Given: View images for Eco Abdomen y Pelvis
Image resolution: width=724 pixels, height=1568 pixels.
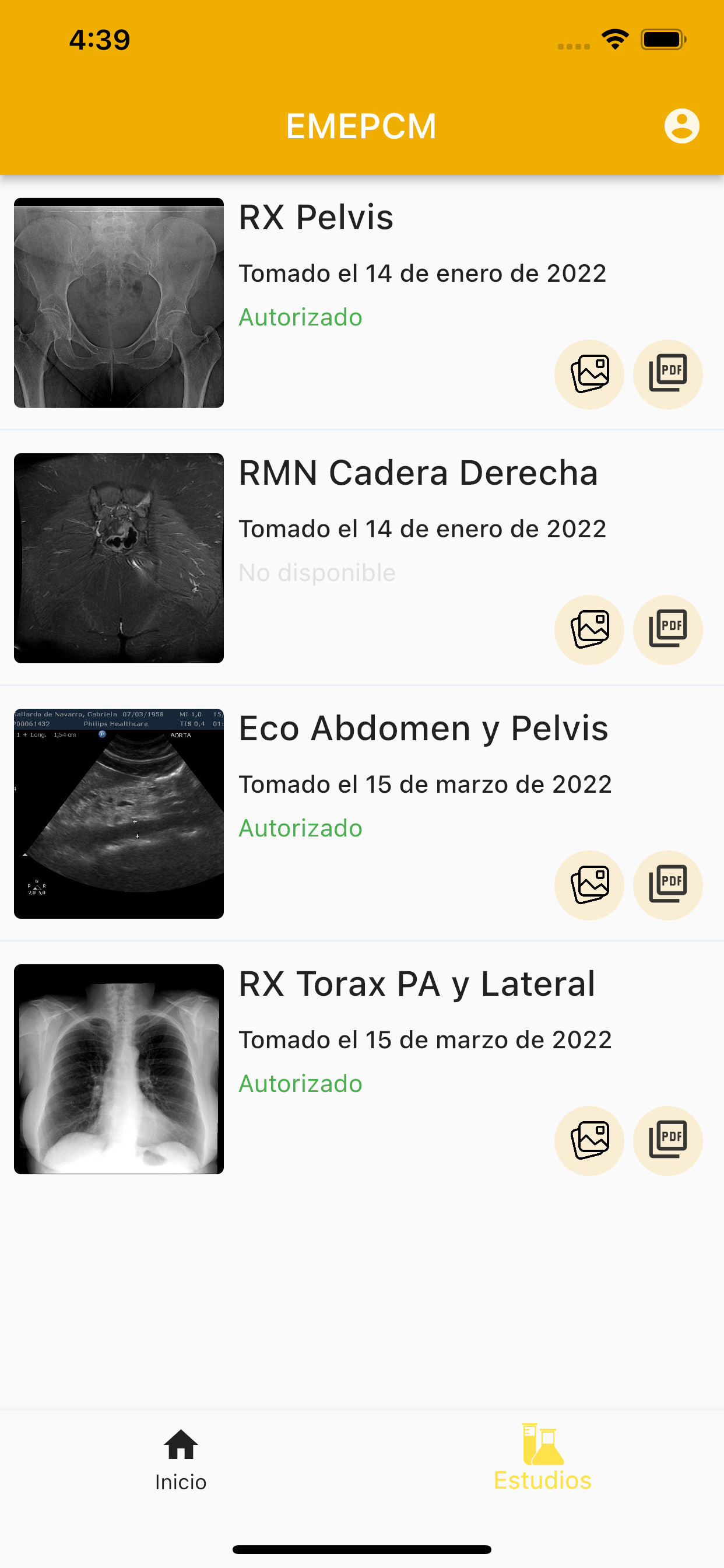Looking at the screenshot, I should click(589, 885).
